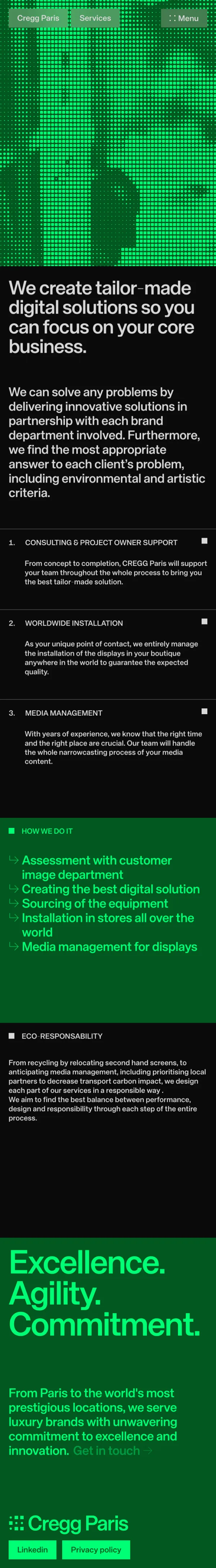This screenshot has height=1568, width=216.
Task: Go to the Services page
Action: [95, 18]
